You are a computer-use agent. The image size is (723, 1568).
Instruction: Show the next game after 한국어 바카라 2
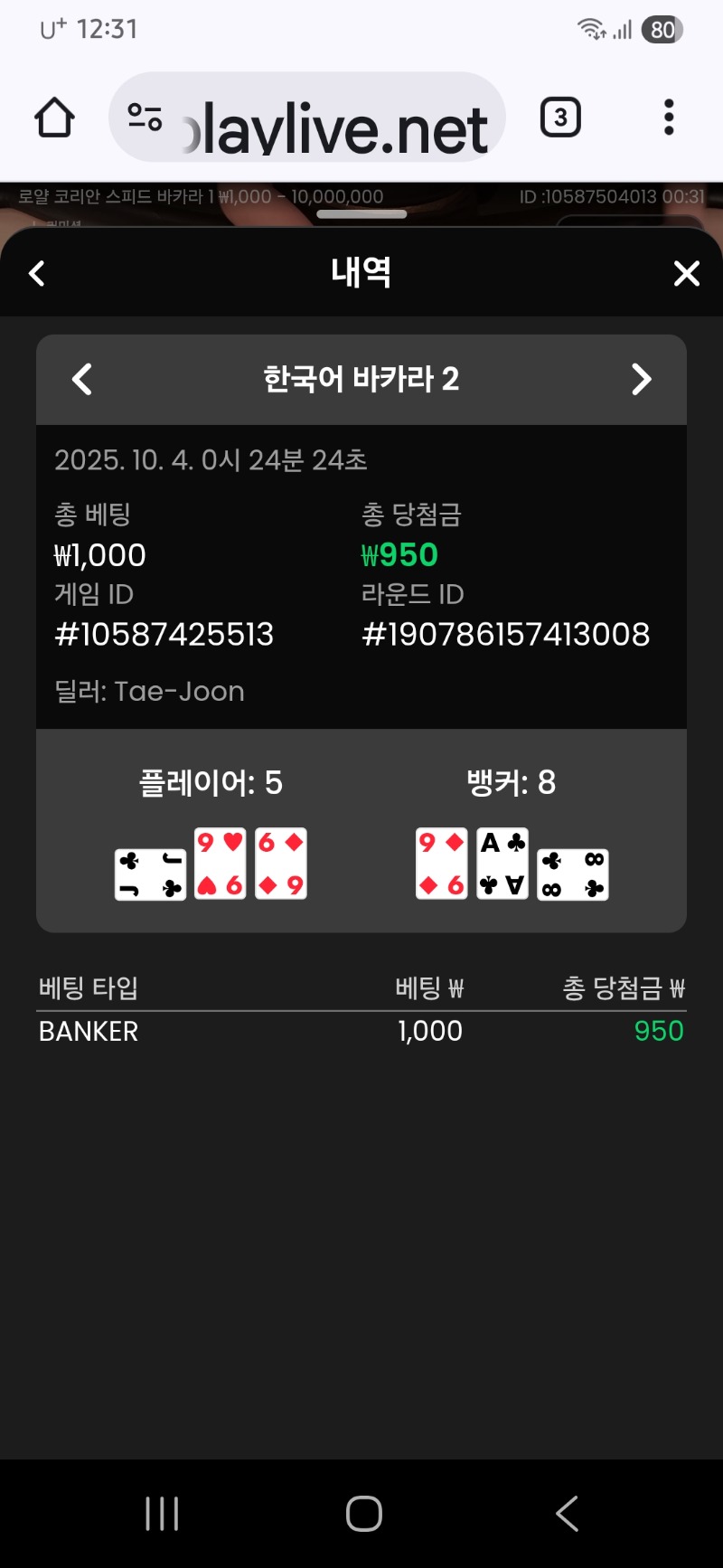tap(641, 379)
